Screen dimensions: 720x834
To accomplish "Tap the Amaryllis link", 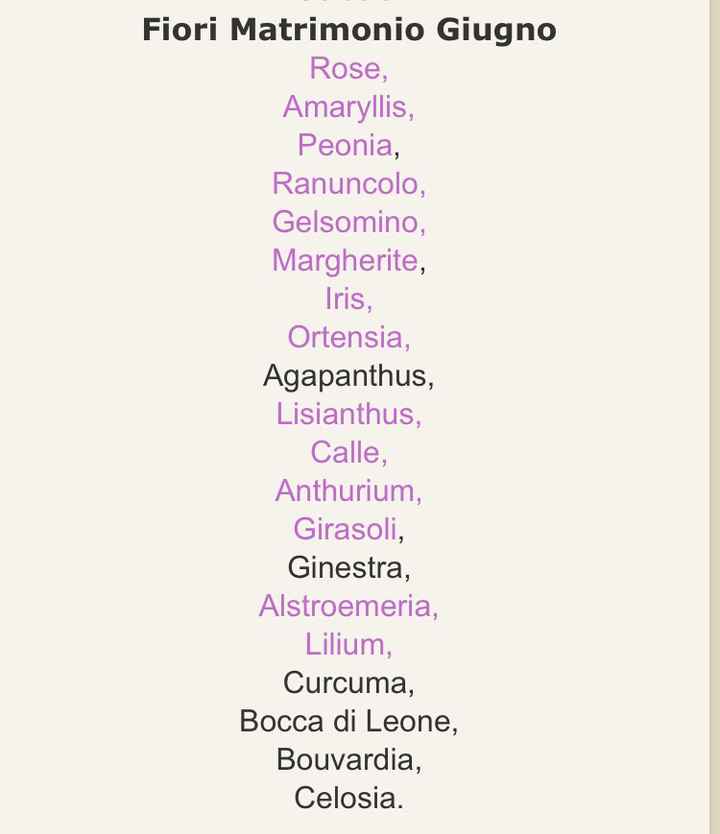I will click(x=345, y=107).
